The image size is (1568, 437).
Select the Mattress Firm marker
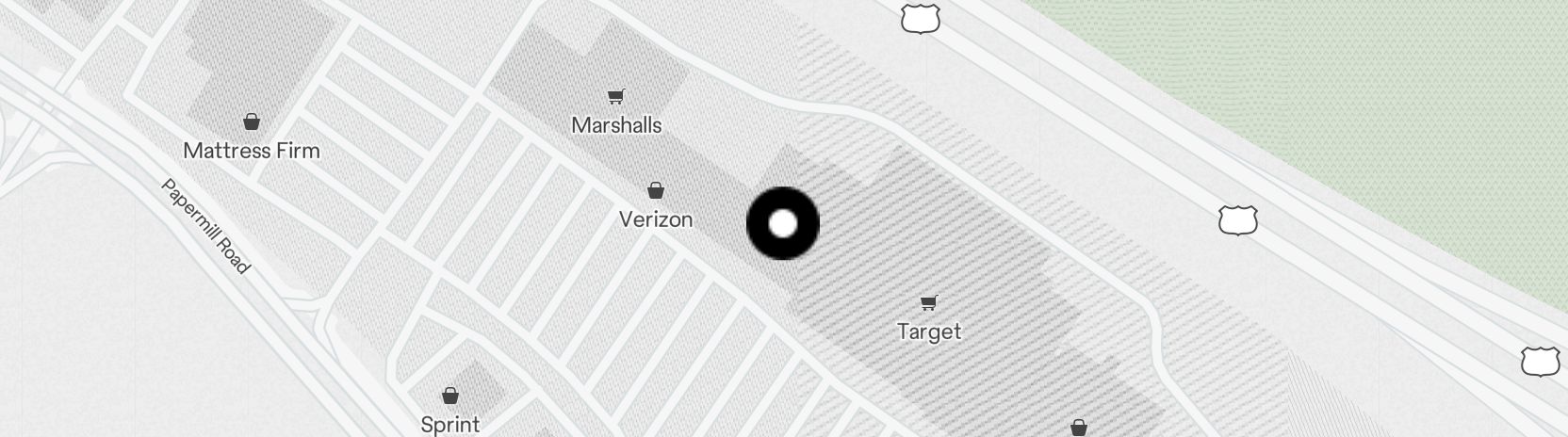coord(252,121)
